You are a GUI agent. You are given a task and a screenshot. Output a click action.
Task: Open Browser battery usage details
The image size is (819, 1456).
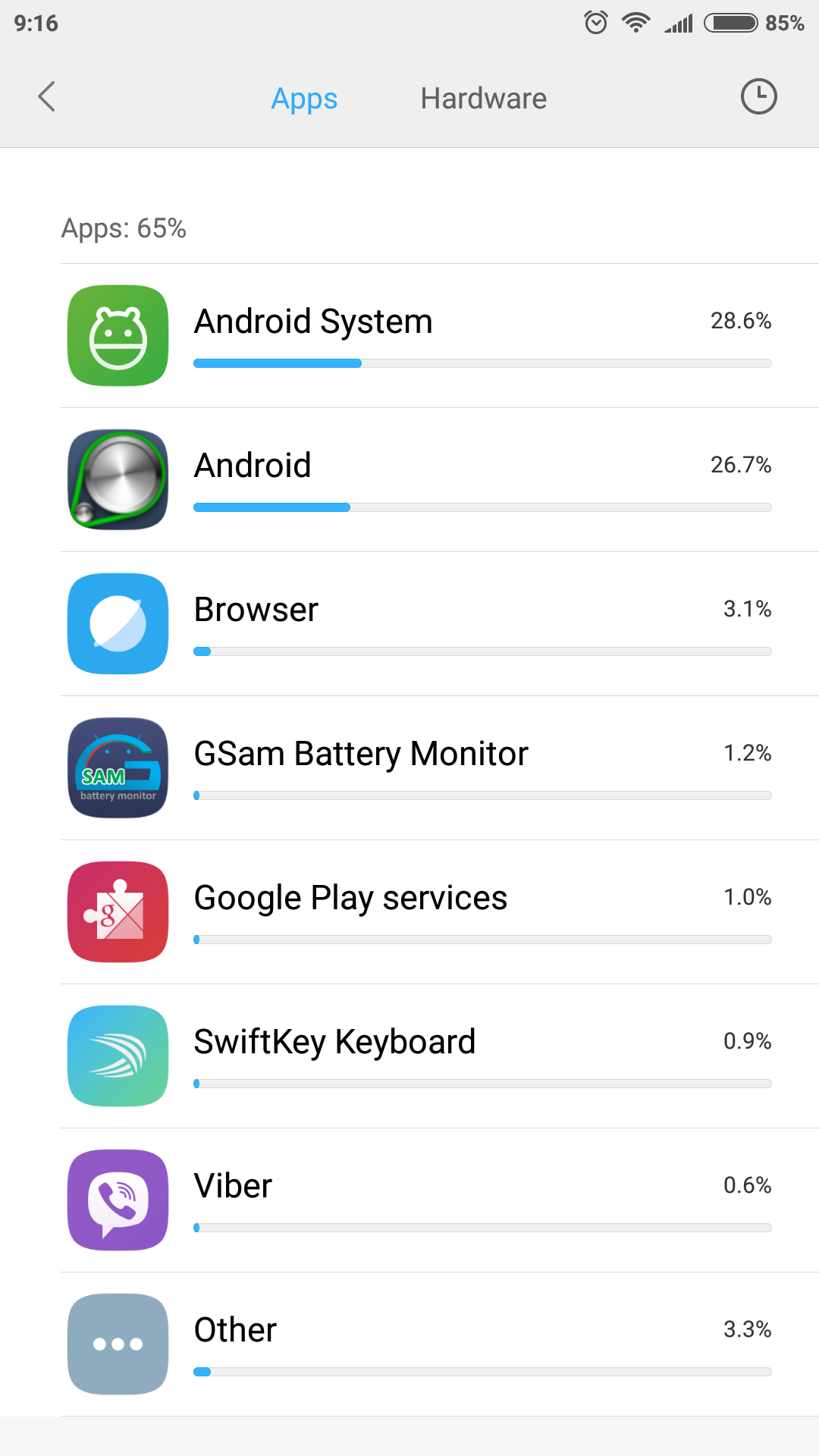pos(440,624)
